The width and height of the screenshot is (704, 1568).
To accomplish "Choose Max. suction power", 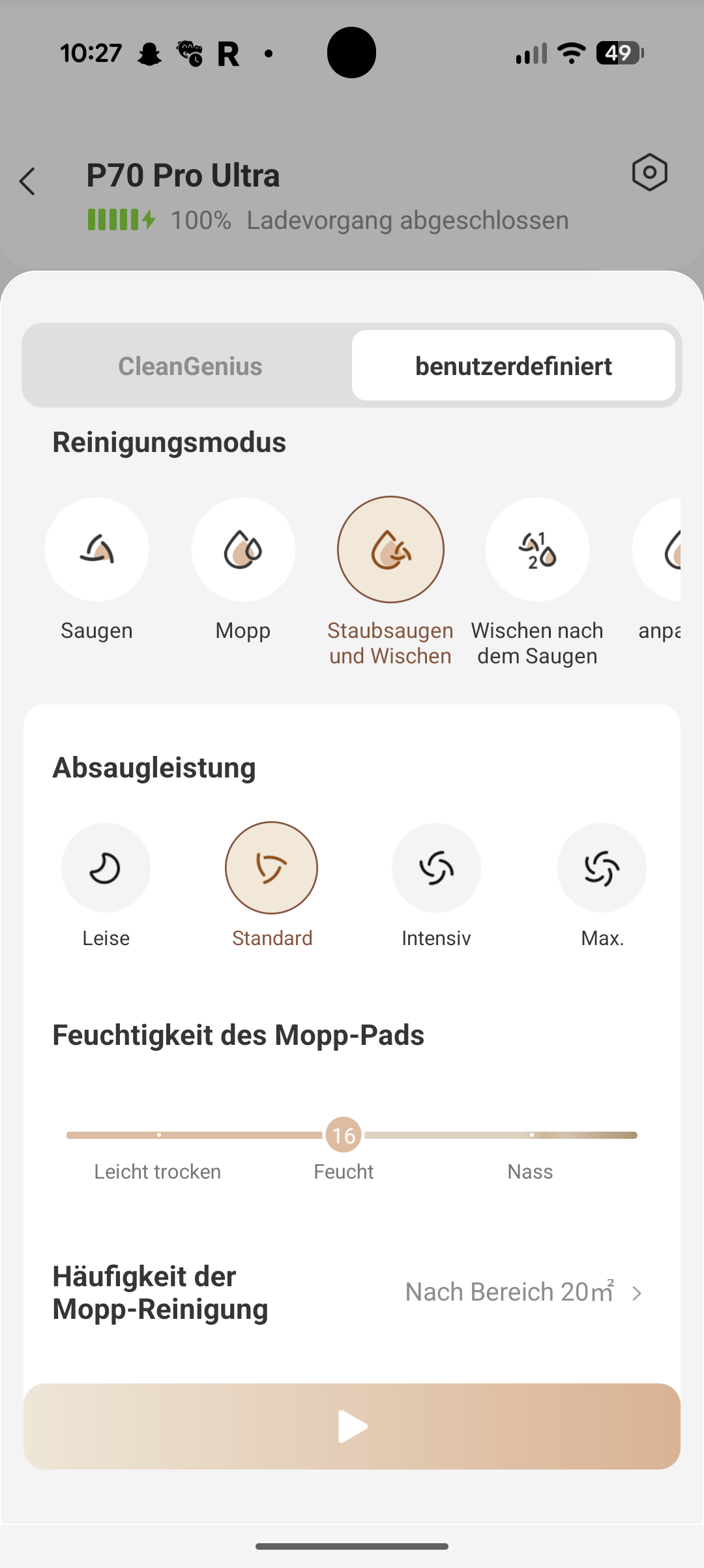I will click(x=602, y=867).
